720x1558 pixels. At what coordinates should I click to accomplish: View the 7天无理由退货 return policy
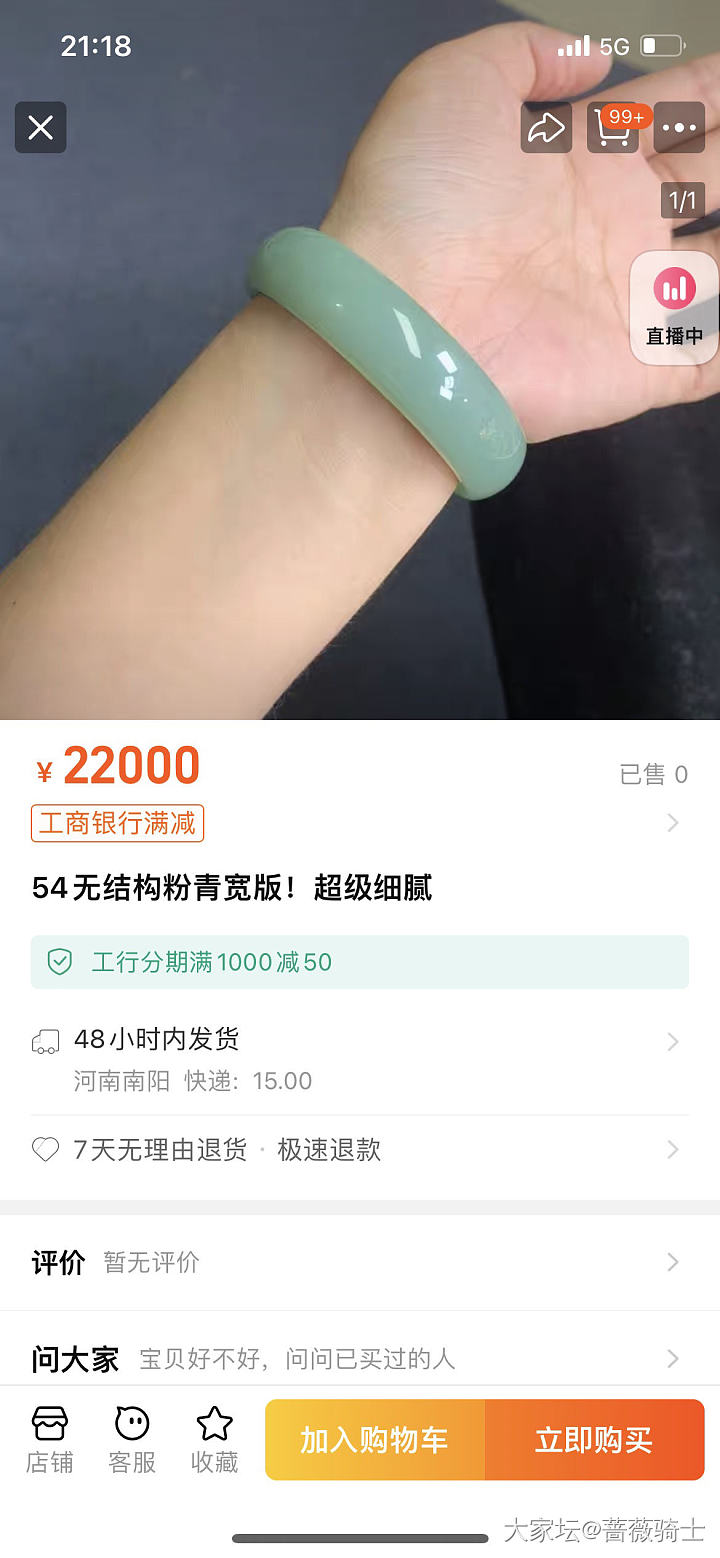coord(360,1150)
